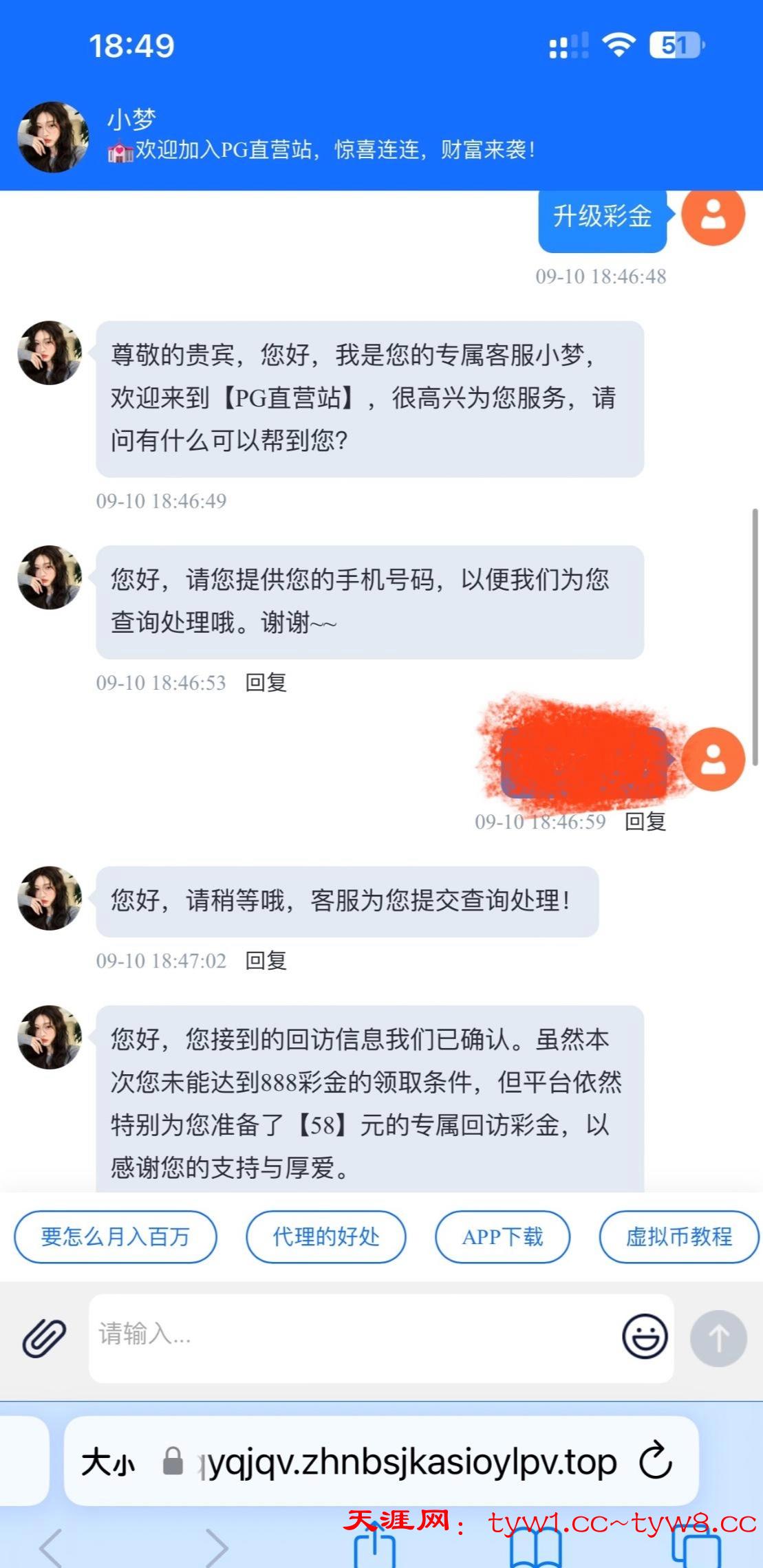Go back in the browser

pyautogui.click(x=52, y=1547)
